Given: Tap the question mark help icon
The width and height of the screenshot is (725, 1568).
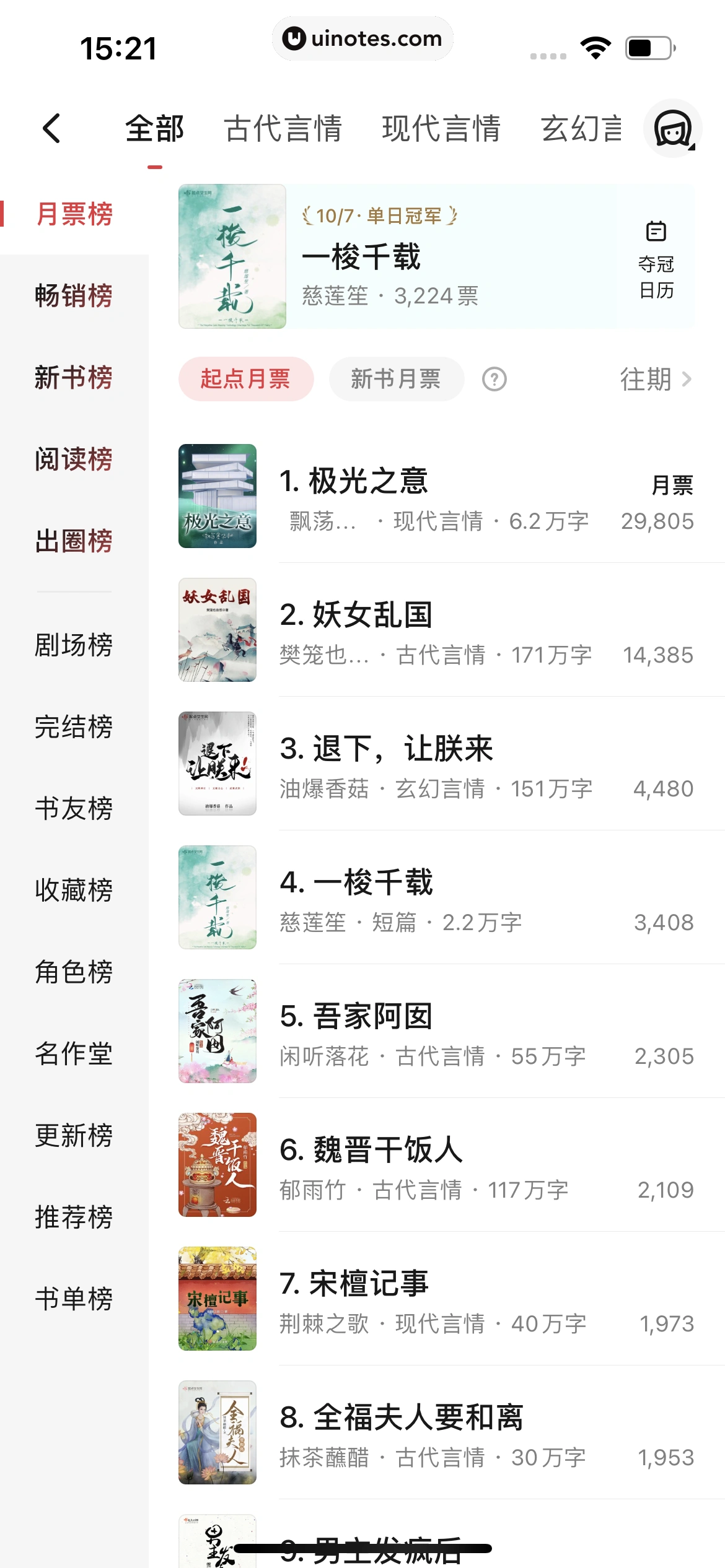Looking at the screenshot, I should [x=493, y=380].
